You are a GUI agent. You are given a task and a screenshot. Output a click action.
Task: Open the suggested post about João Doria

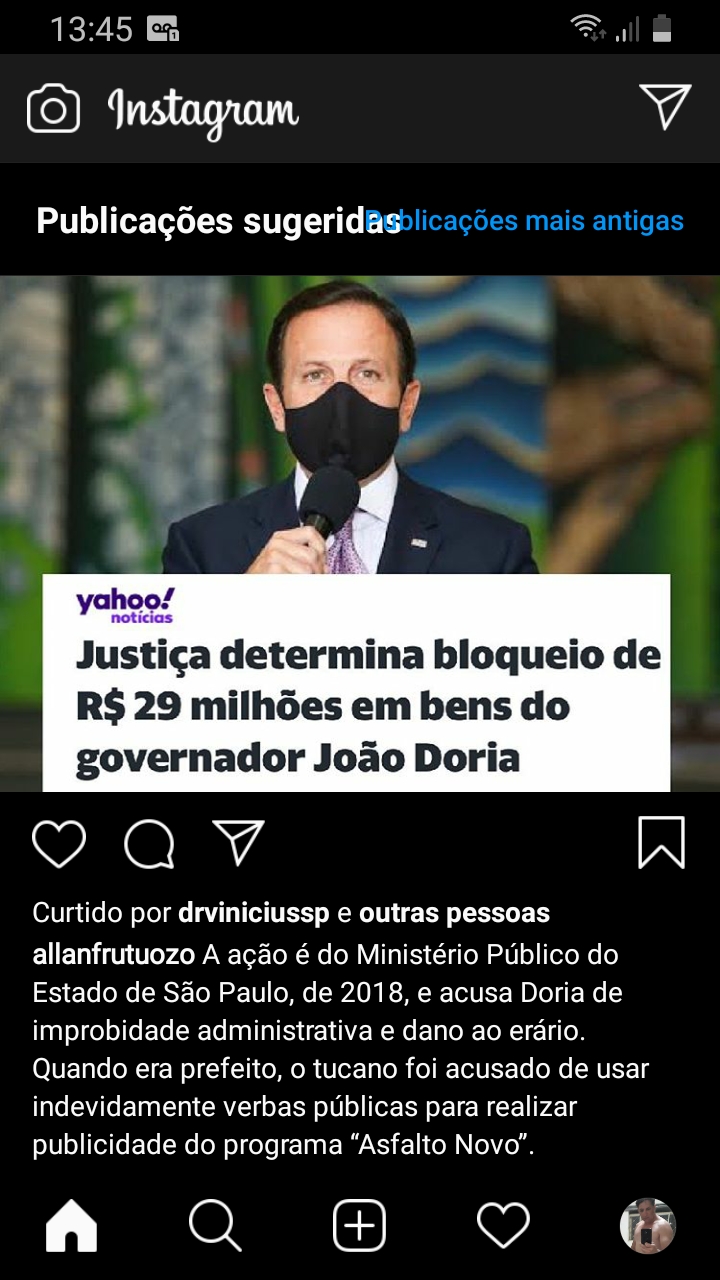[x=360, y=533]
